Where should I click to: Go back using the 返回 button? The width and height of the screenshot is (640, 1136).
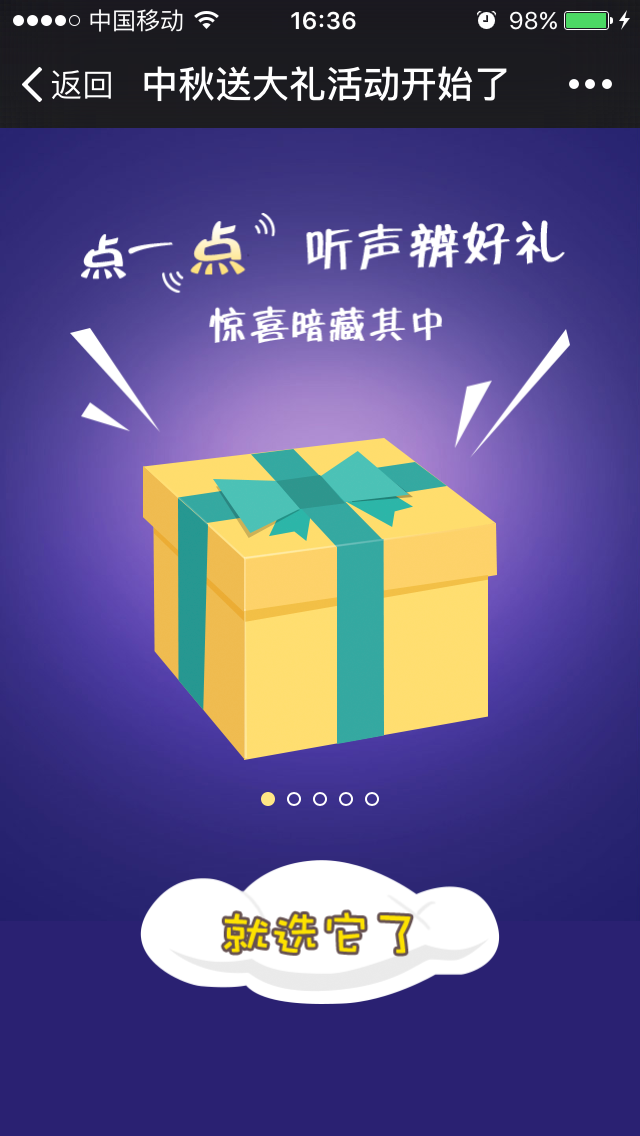coord(66,85)
